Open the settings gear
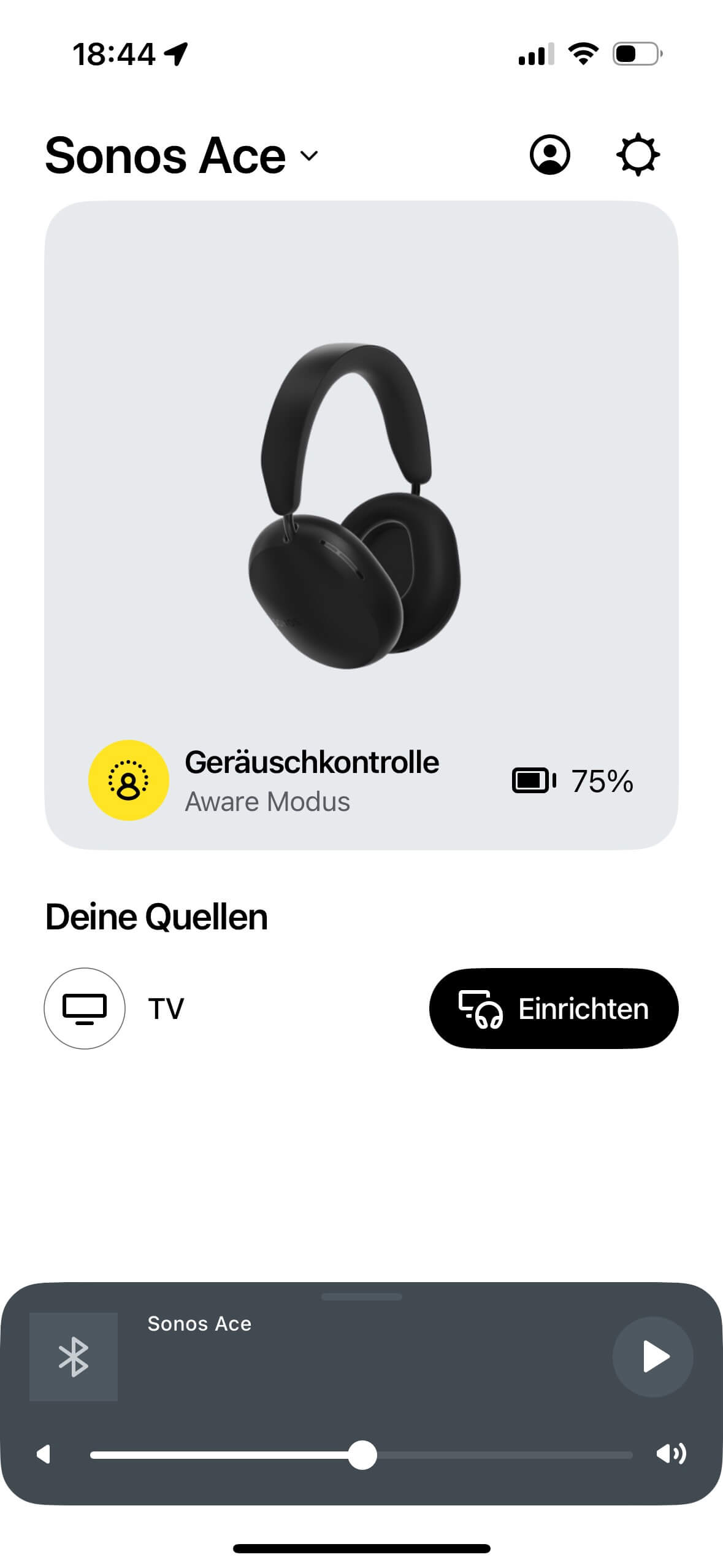The height and width of the screenshot is (1568, 723). point(638,155)
